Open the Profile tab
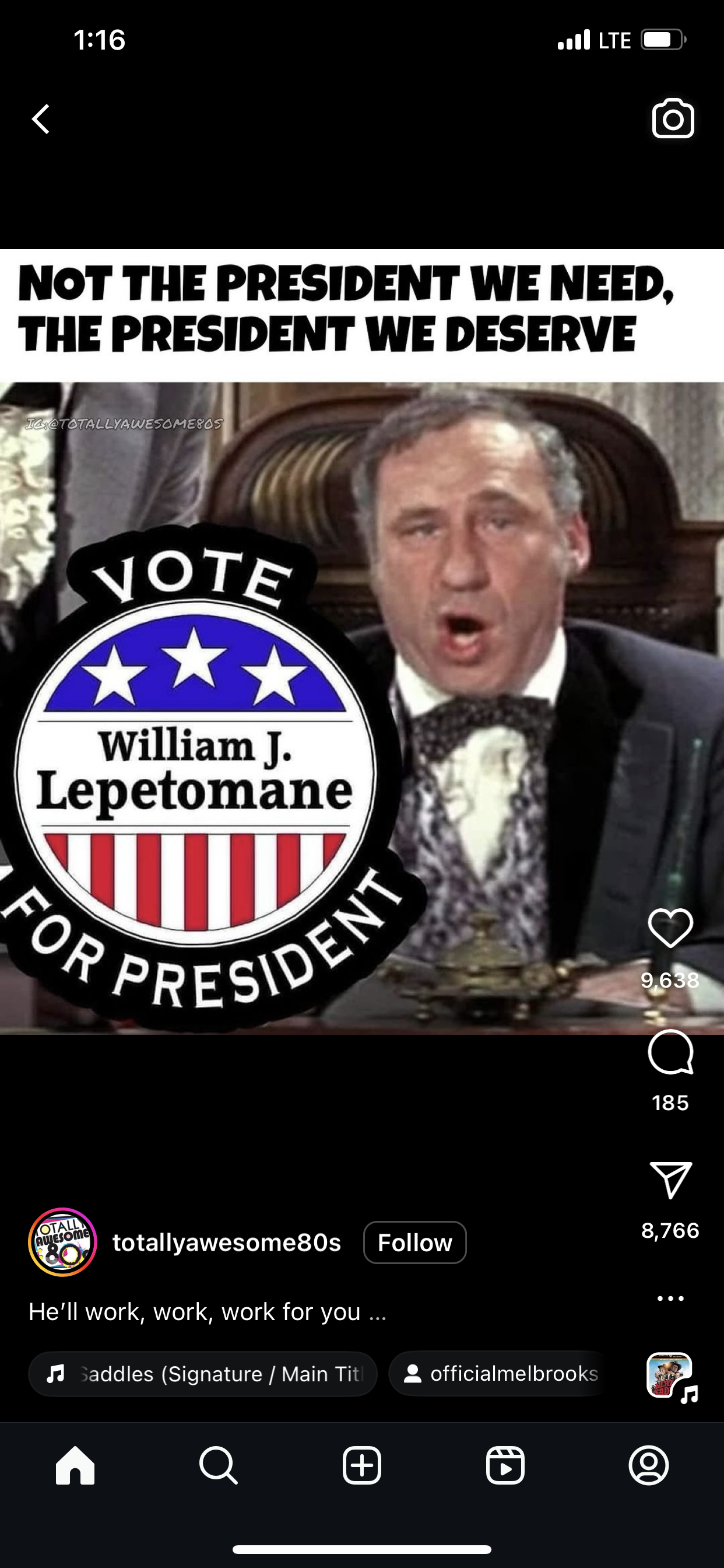This screenshot has height=1568, width=724. [x=649, y=1465]
